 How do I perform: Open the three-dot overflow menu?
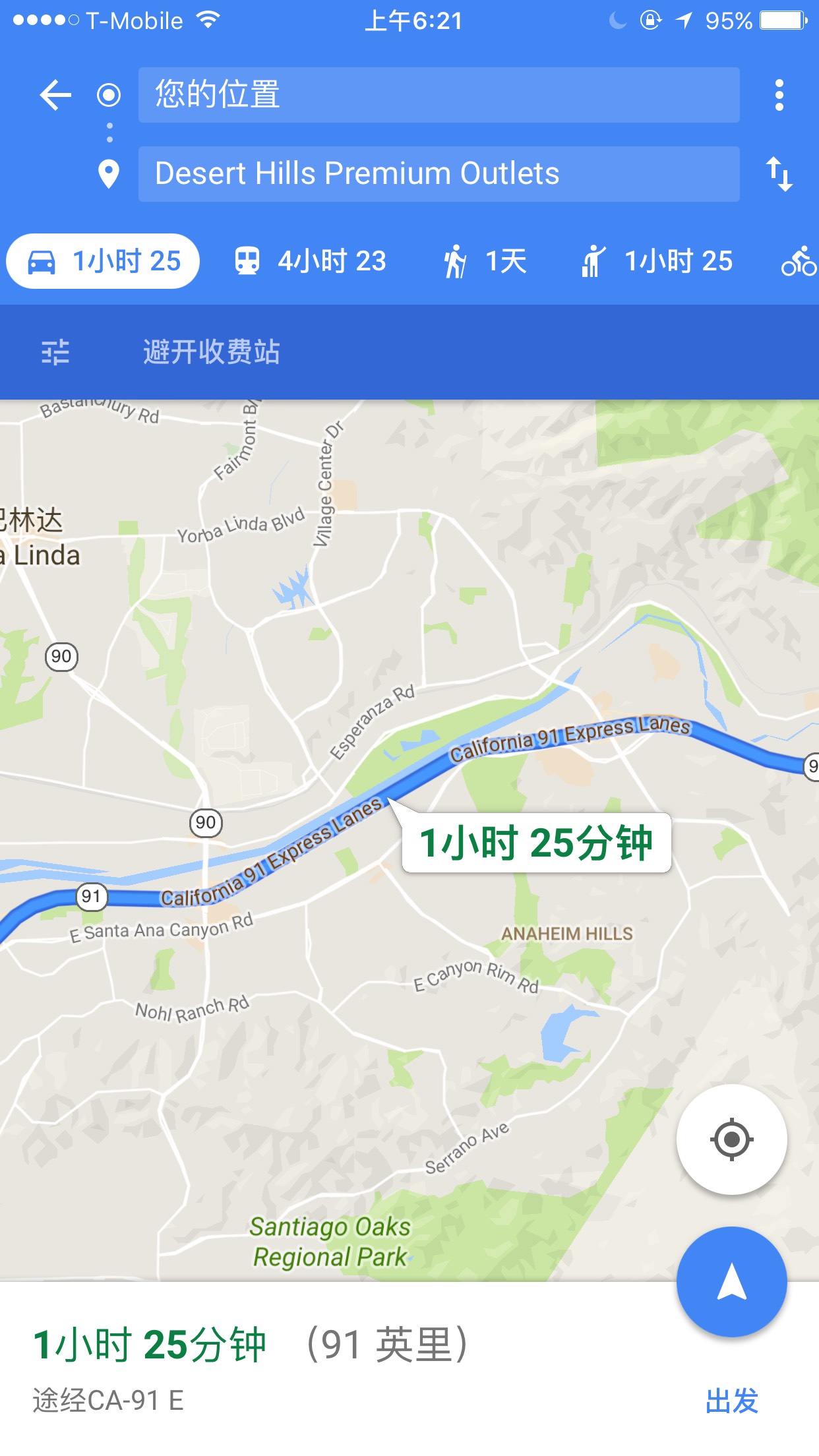(779, 95)
